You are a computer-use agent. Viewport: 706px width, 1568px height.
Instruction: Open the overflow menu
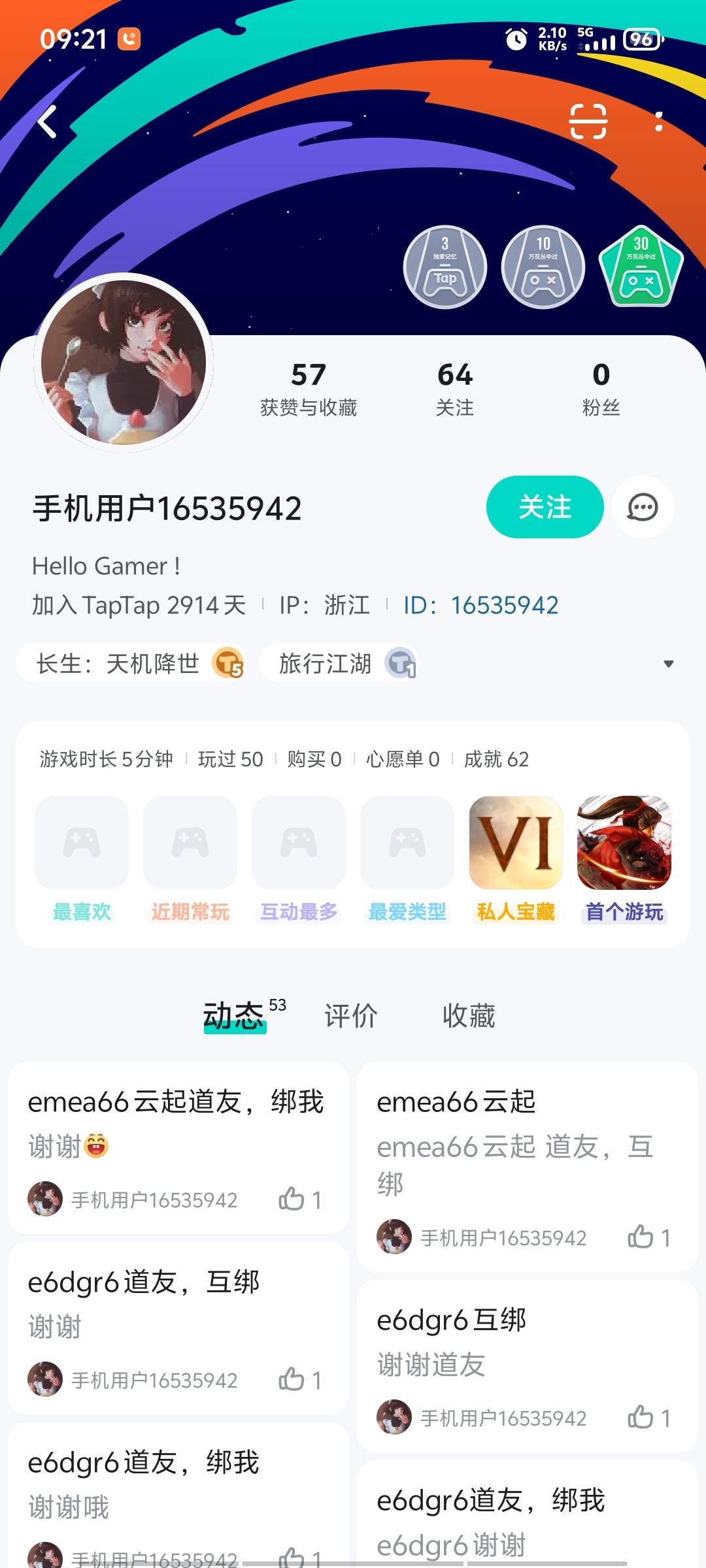658,122
